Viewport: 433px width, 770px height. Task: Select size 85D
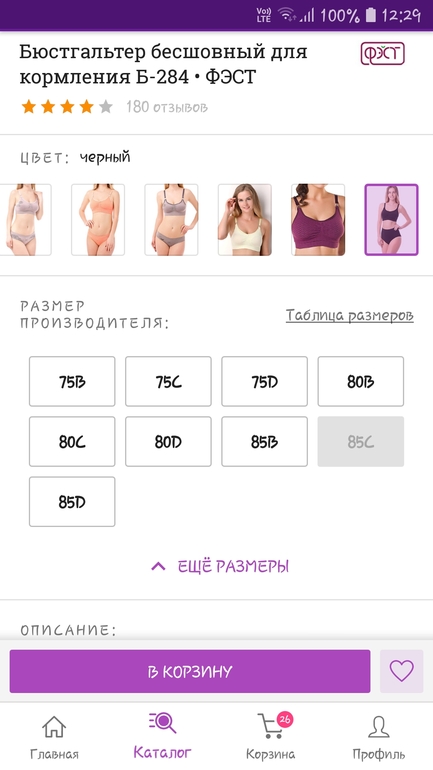click(x=72, y=501)
